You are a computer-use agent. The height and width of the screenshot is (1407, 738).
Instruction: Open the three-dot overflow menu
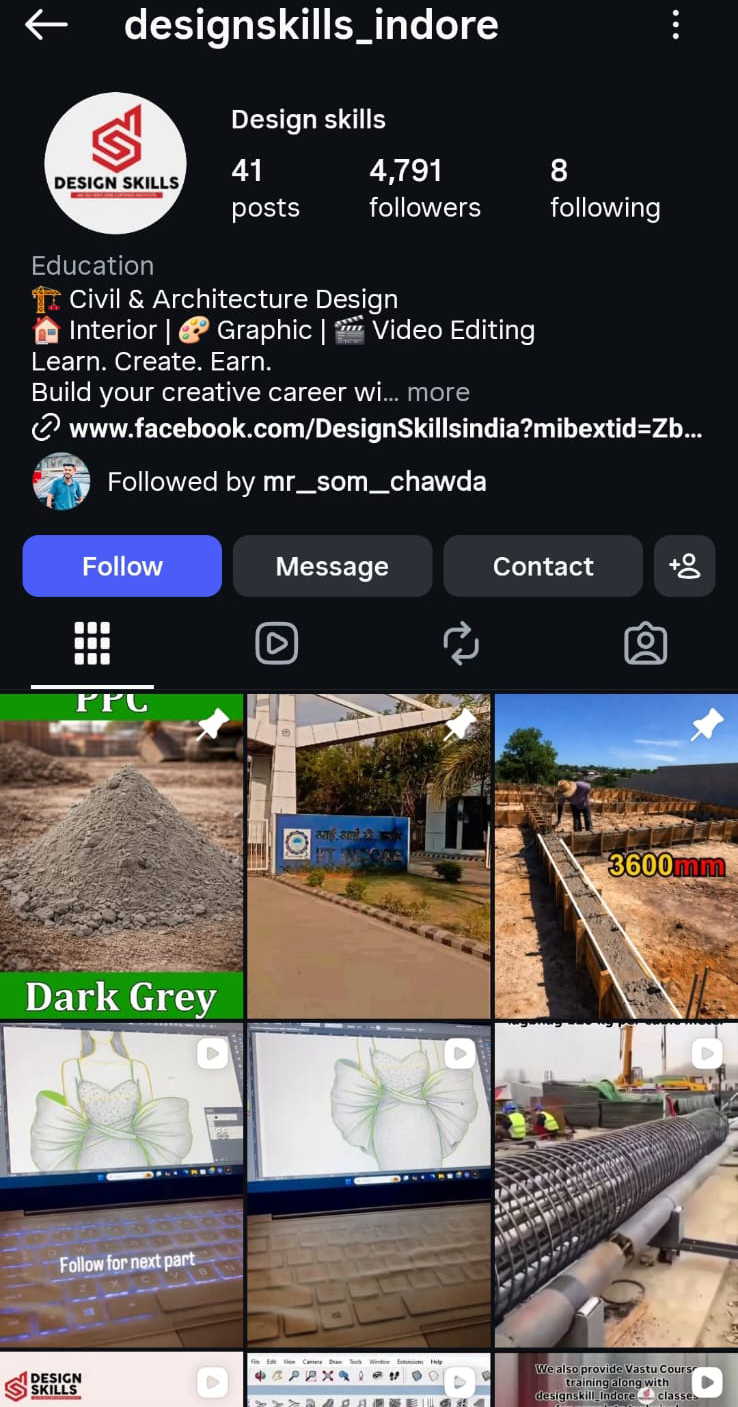pyautogui.click(x=676, y=26)
